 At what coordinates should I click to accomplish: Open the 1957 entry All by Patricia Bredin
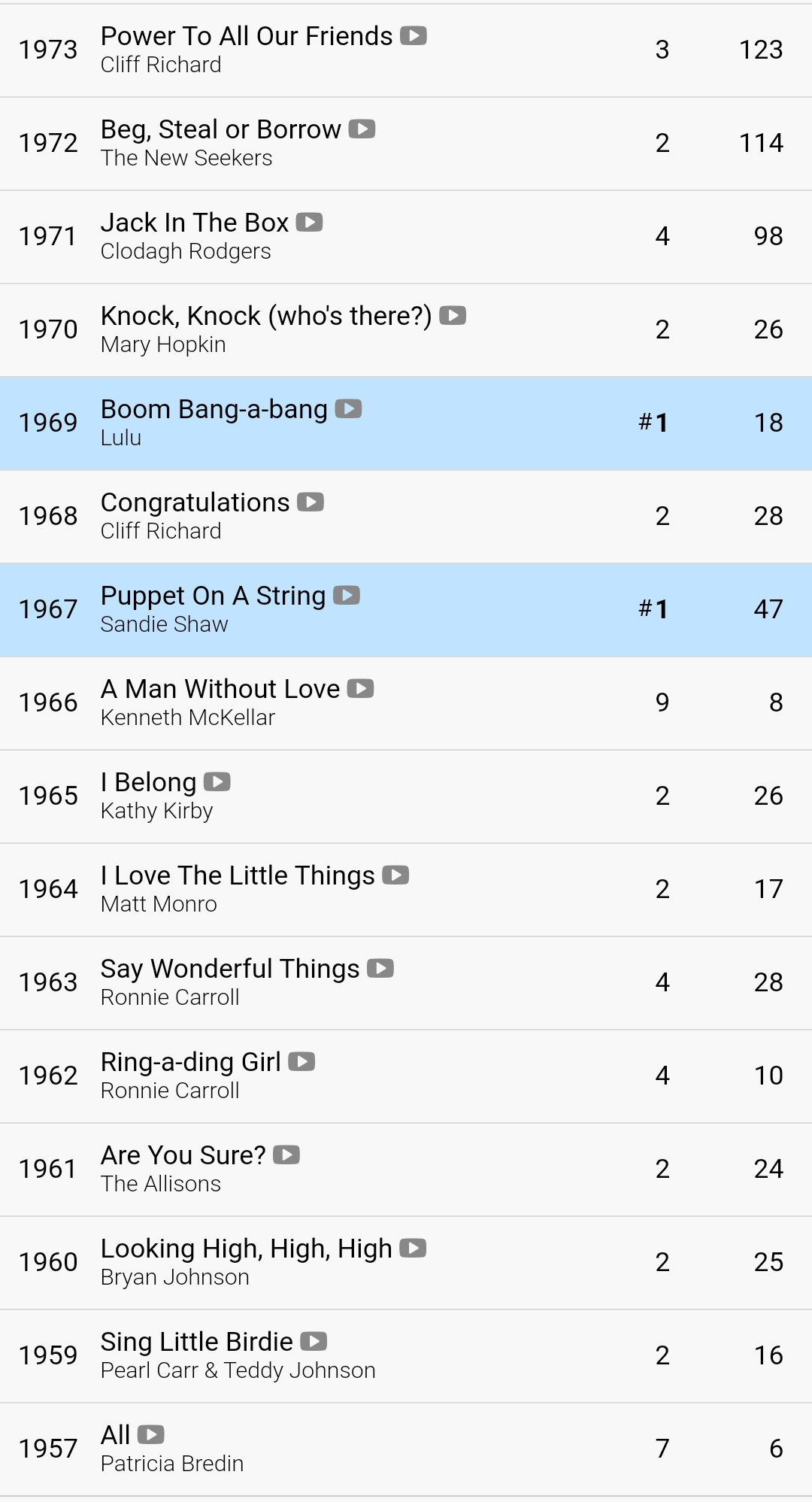(x=116, y=1435)
